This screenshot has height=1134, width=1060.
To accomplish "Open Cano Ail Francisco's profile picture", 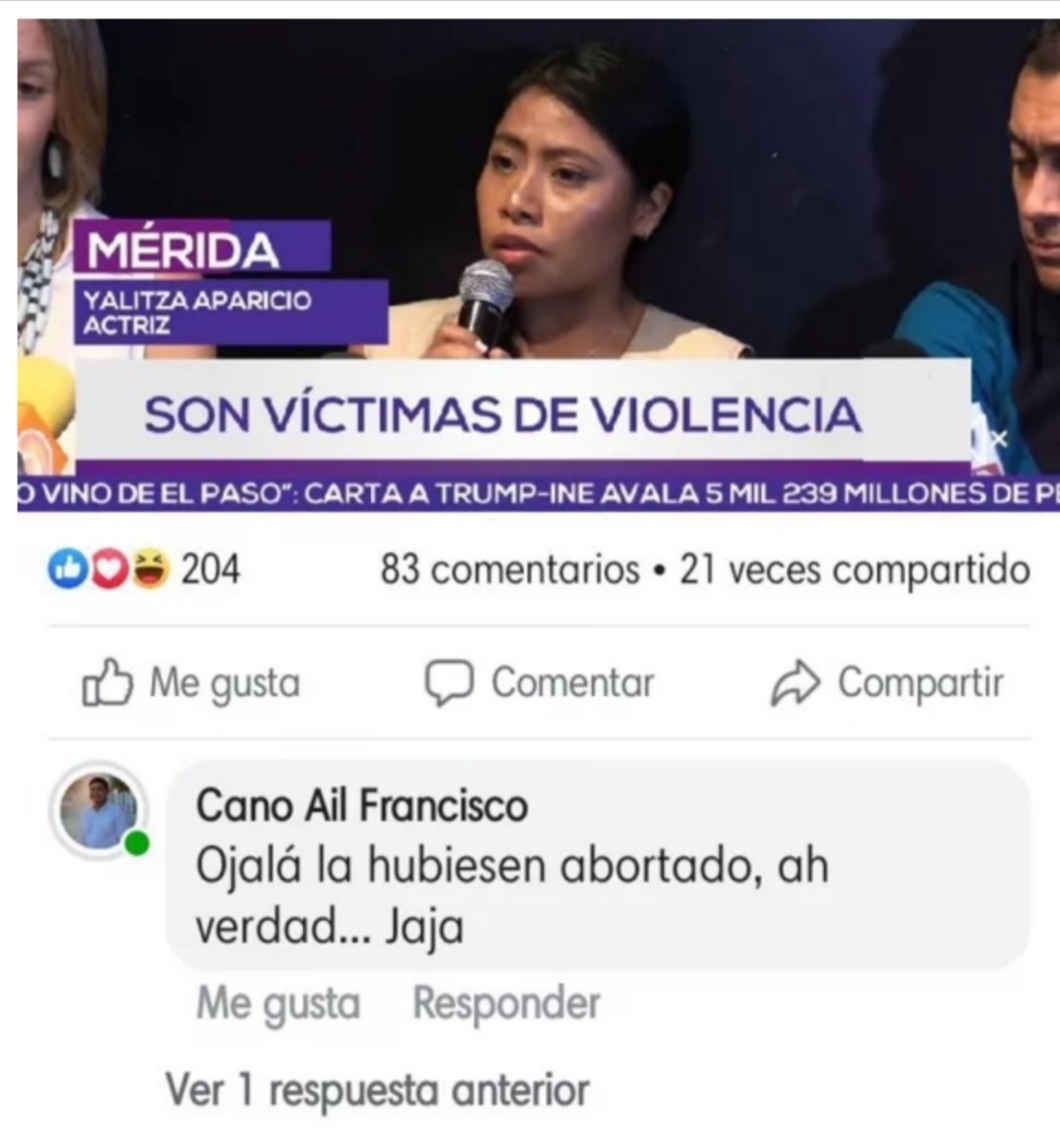I will tap(98, 810).
